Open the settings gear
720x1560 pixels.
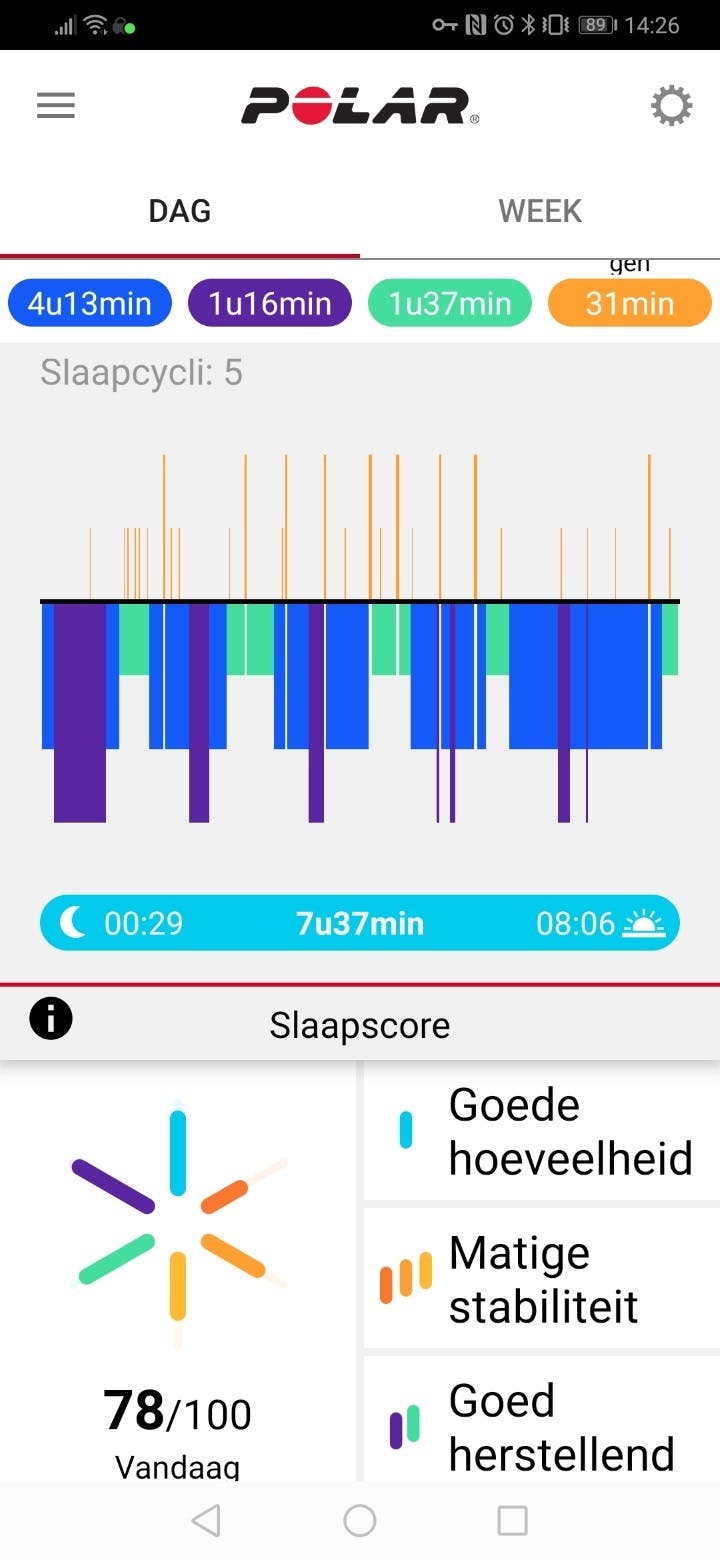671,106
